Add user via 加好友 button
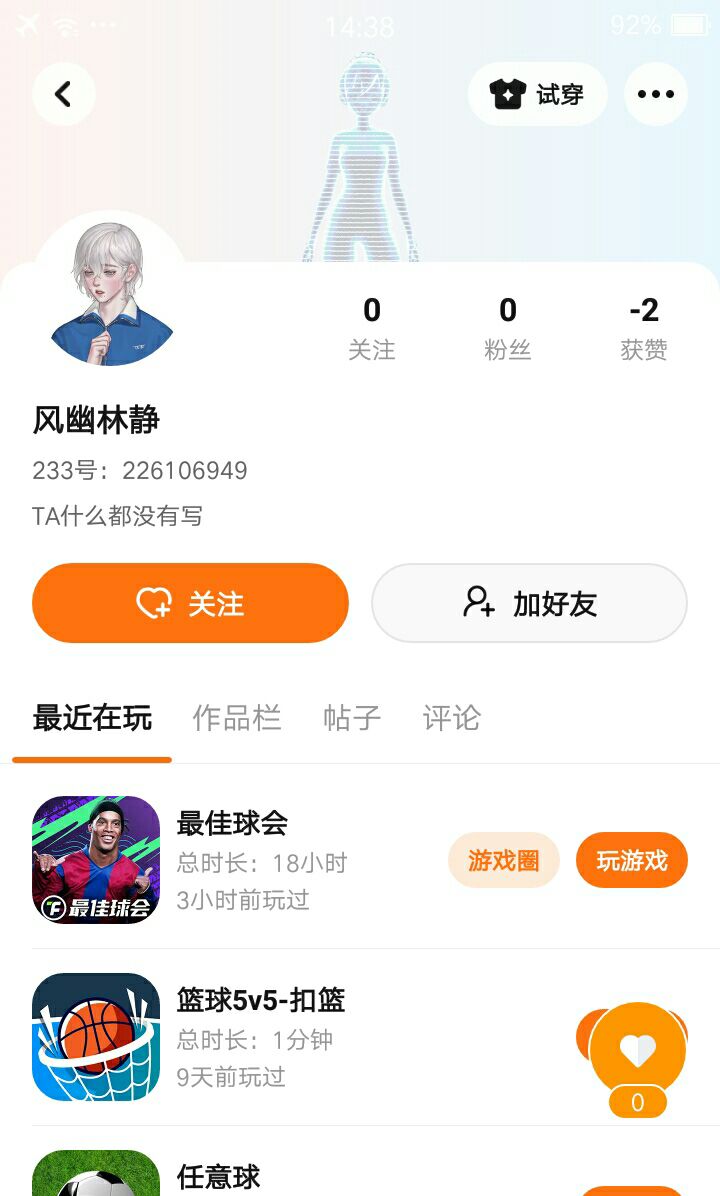 pos(529,603)
